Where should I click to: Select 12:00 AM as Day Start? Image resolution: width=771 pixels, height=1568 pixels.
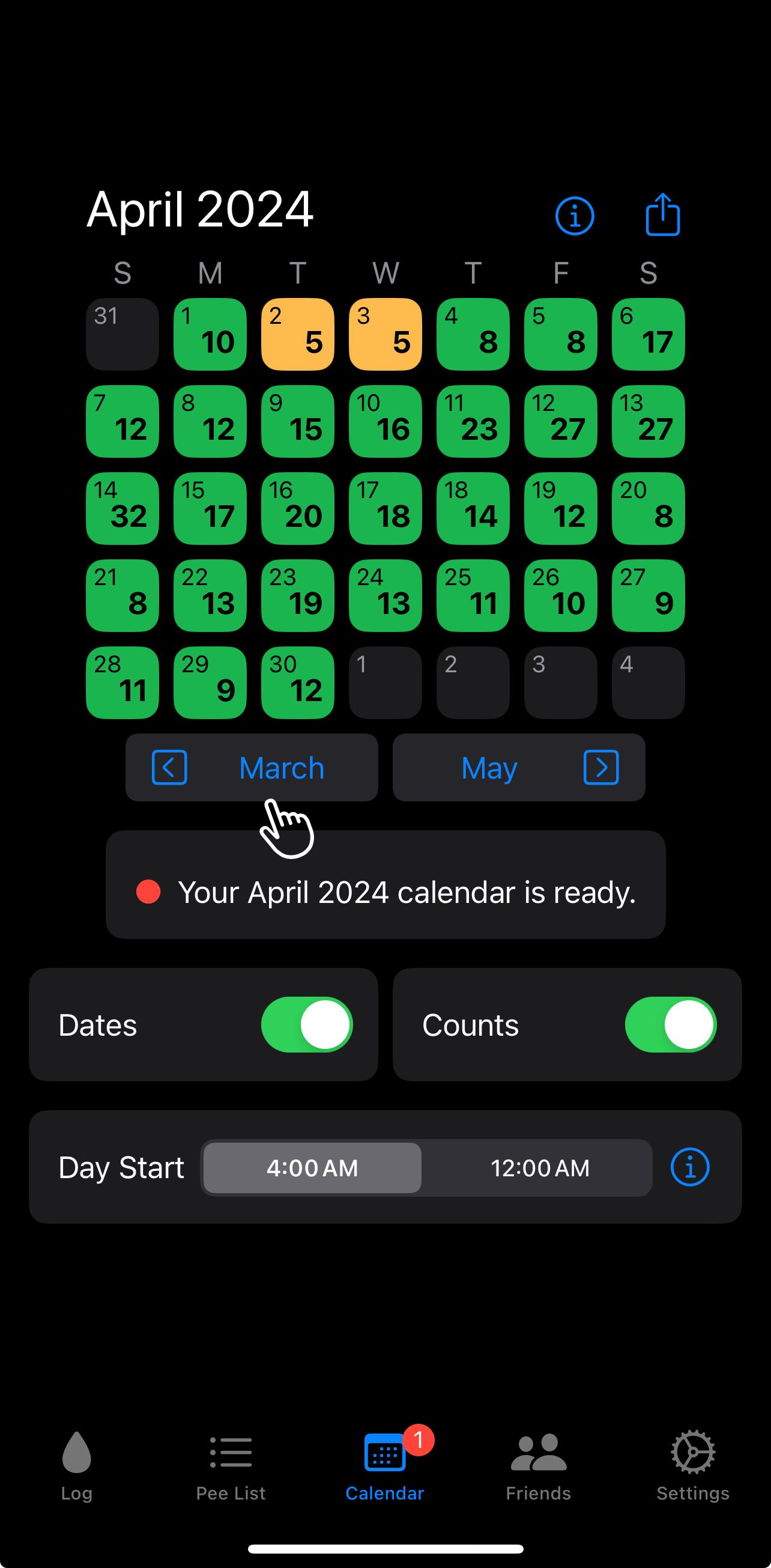(x=540, y=1167)
